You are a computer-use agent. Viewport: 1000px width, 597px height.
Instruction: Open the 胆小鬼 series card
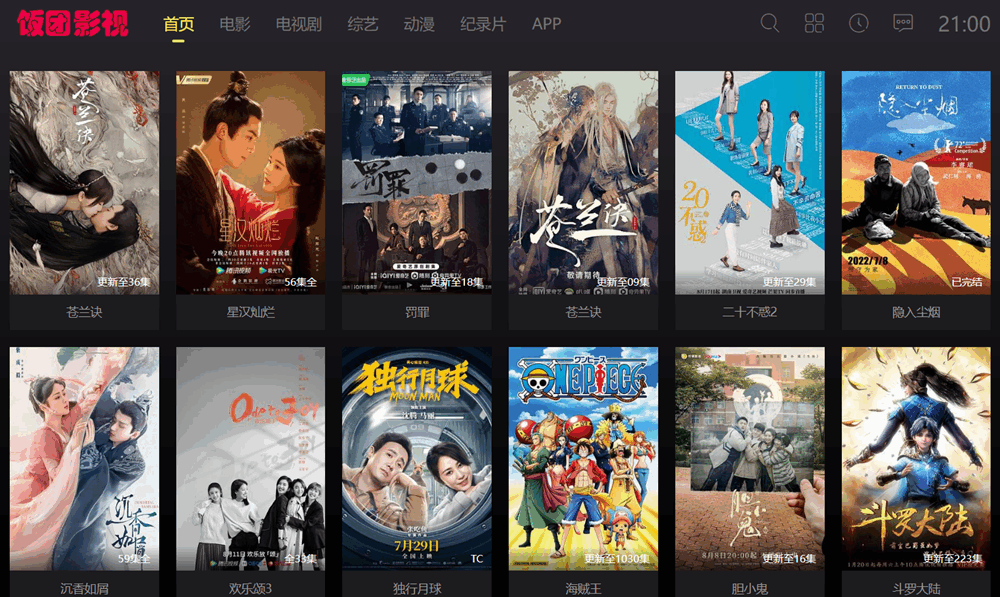coord(750,458)
